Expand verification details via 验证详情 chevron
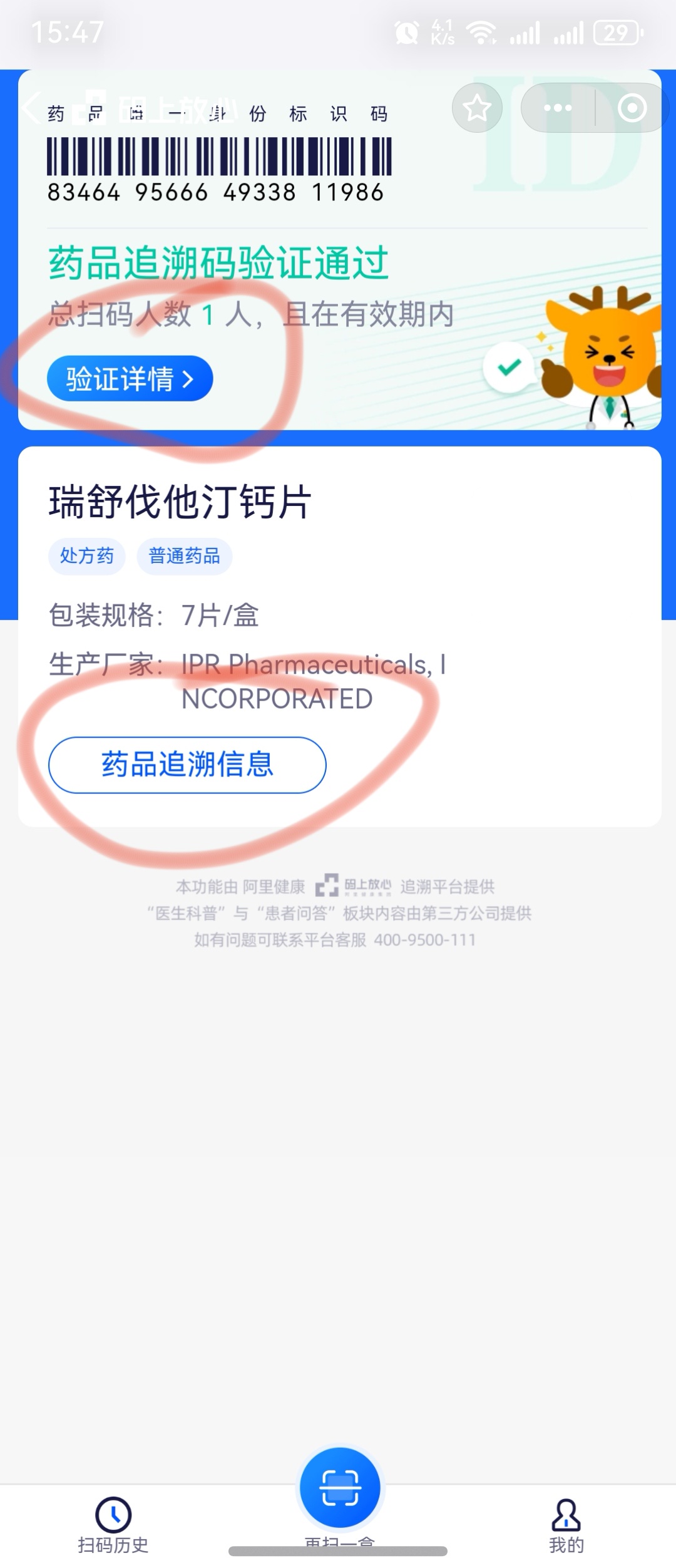The width and height of the screenshot is (676, 1568). click(130, 378)
